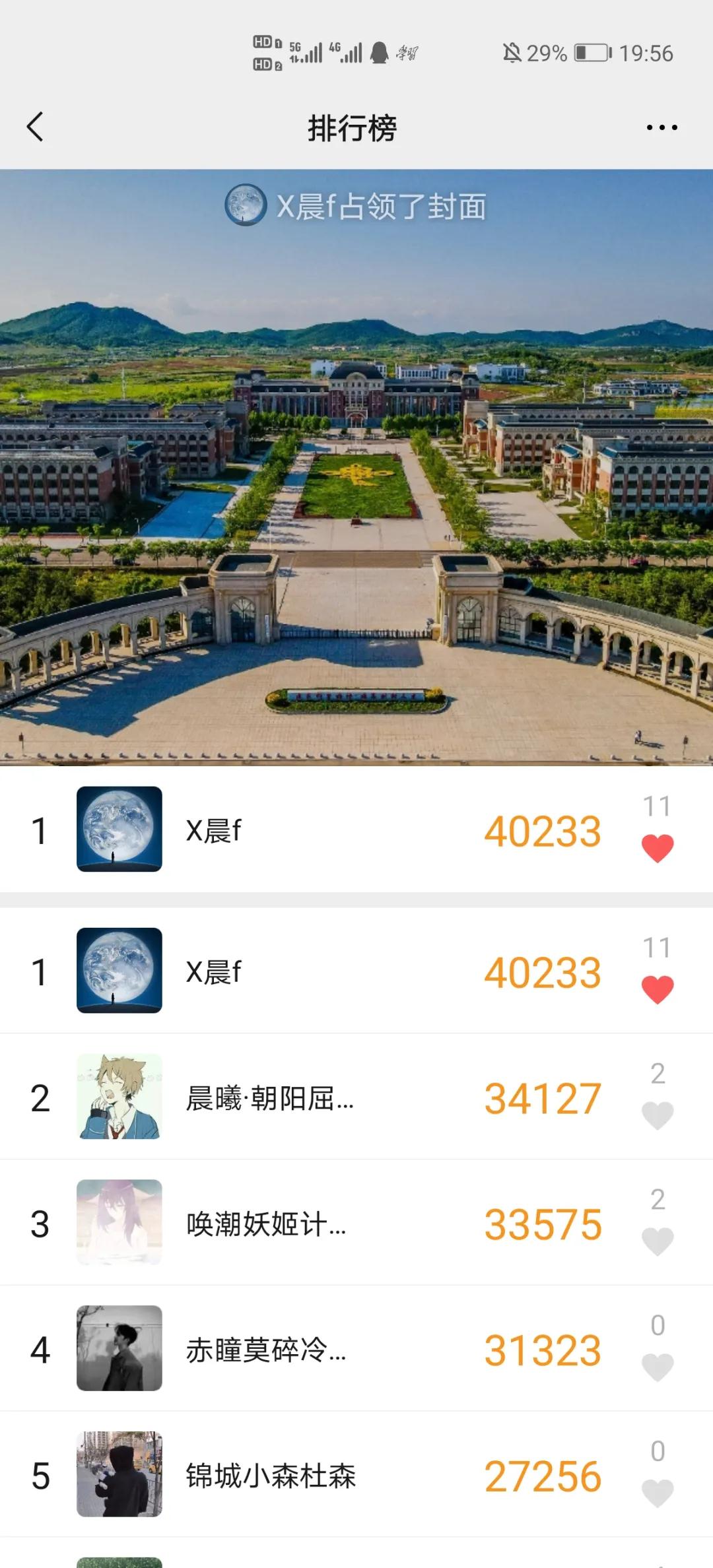Open the three-dot overflow menu

(x=662, y=127)
